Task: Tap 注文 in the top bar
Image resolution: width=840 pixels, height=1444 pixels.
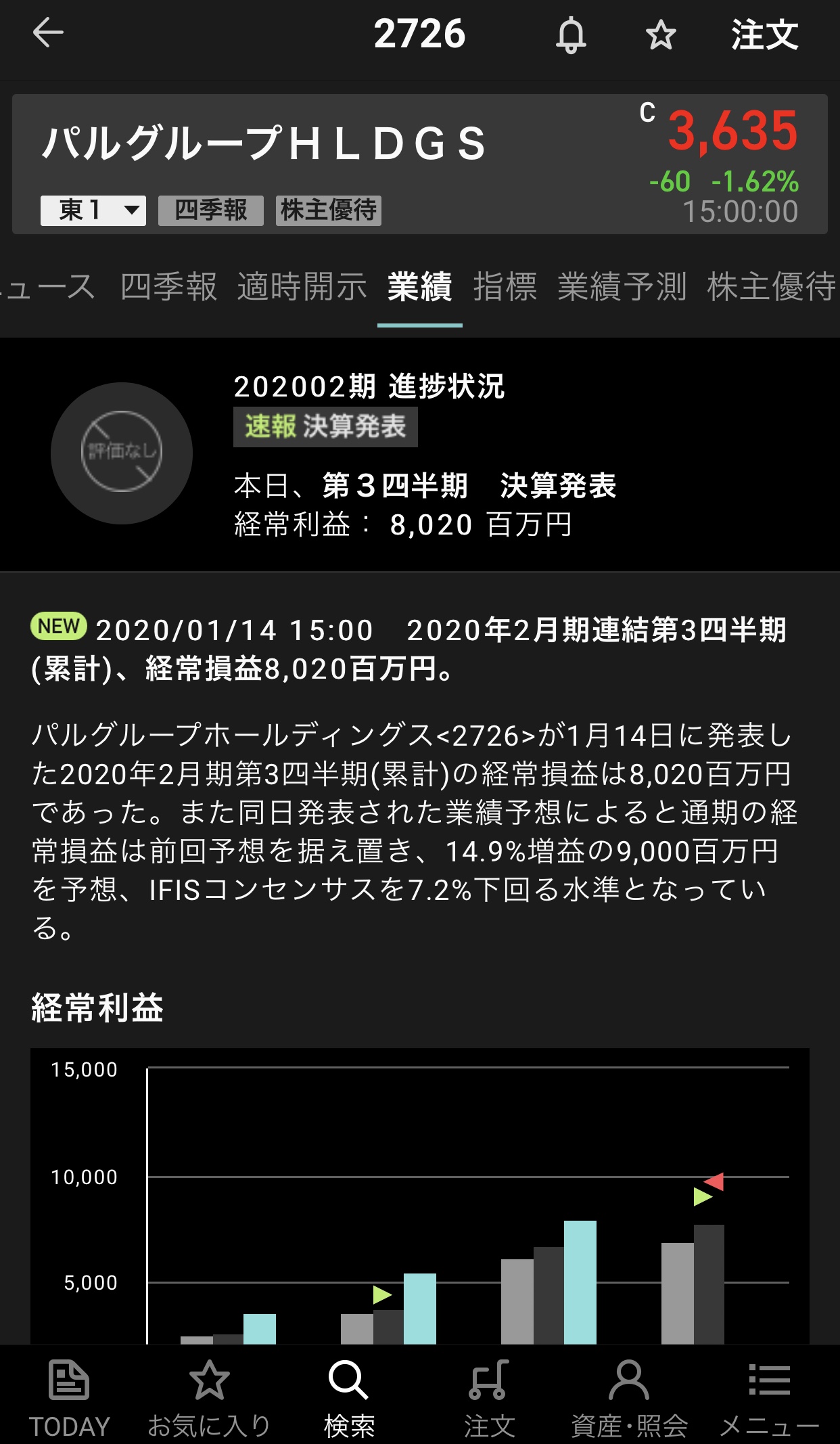Action: coord(764,35)
